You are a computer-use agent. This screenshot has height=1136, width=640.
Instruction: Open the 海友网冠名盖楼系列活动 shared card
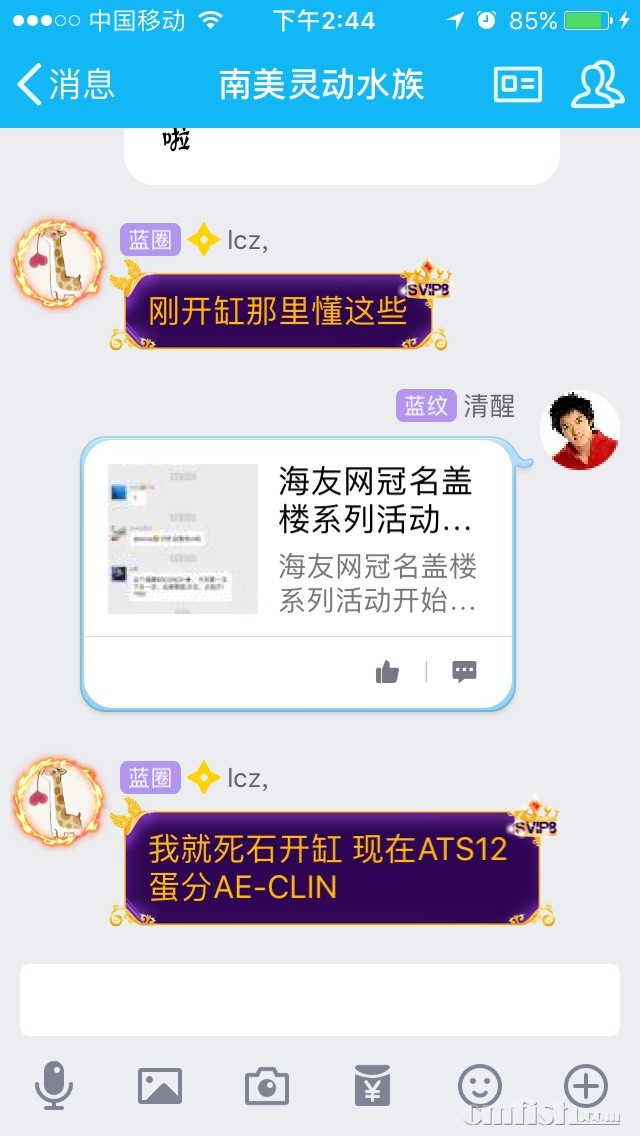297,540
